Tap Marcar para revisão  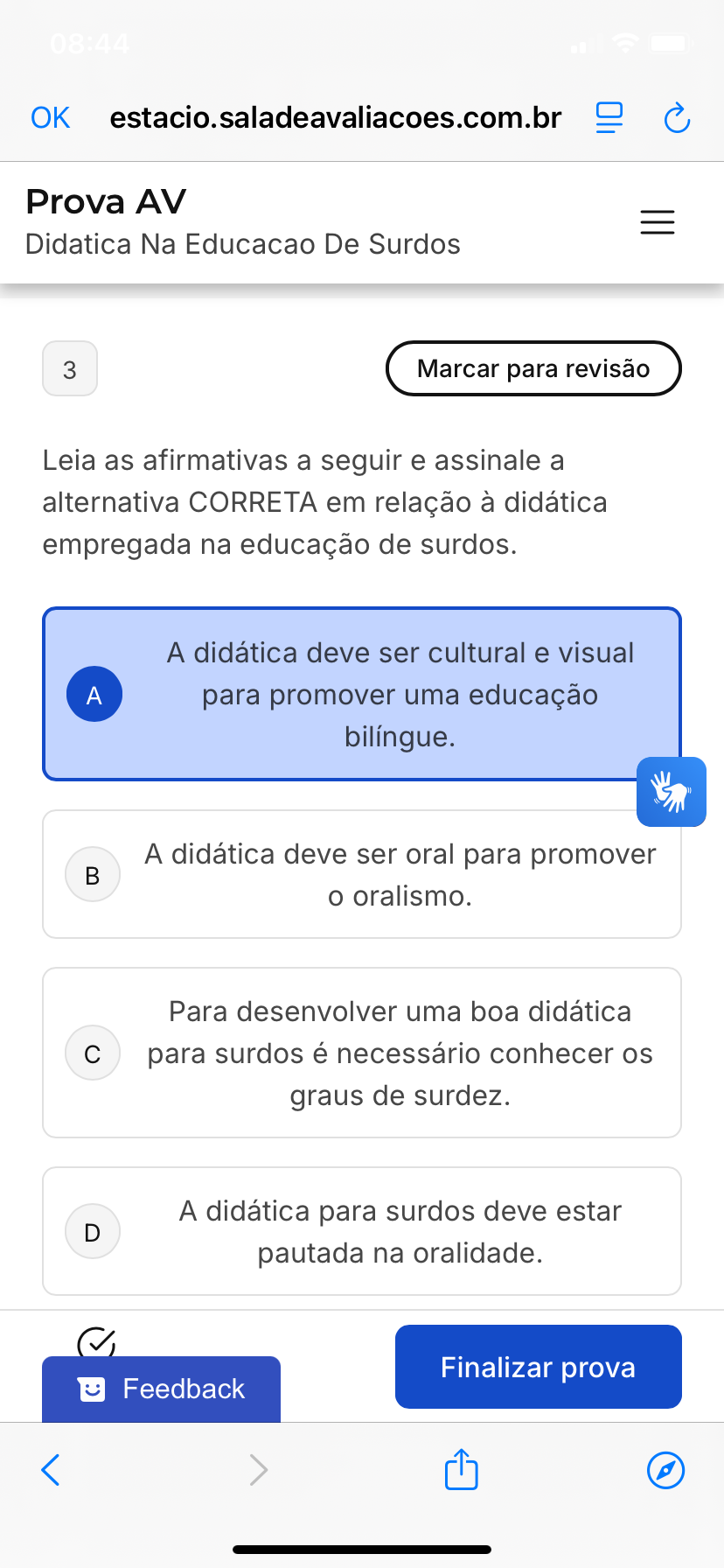(533, 368)
